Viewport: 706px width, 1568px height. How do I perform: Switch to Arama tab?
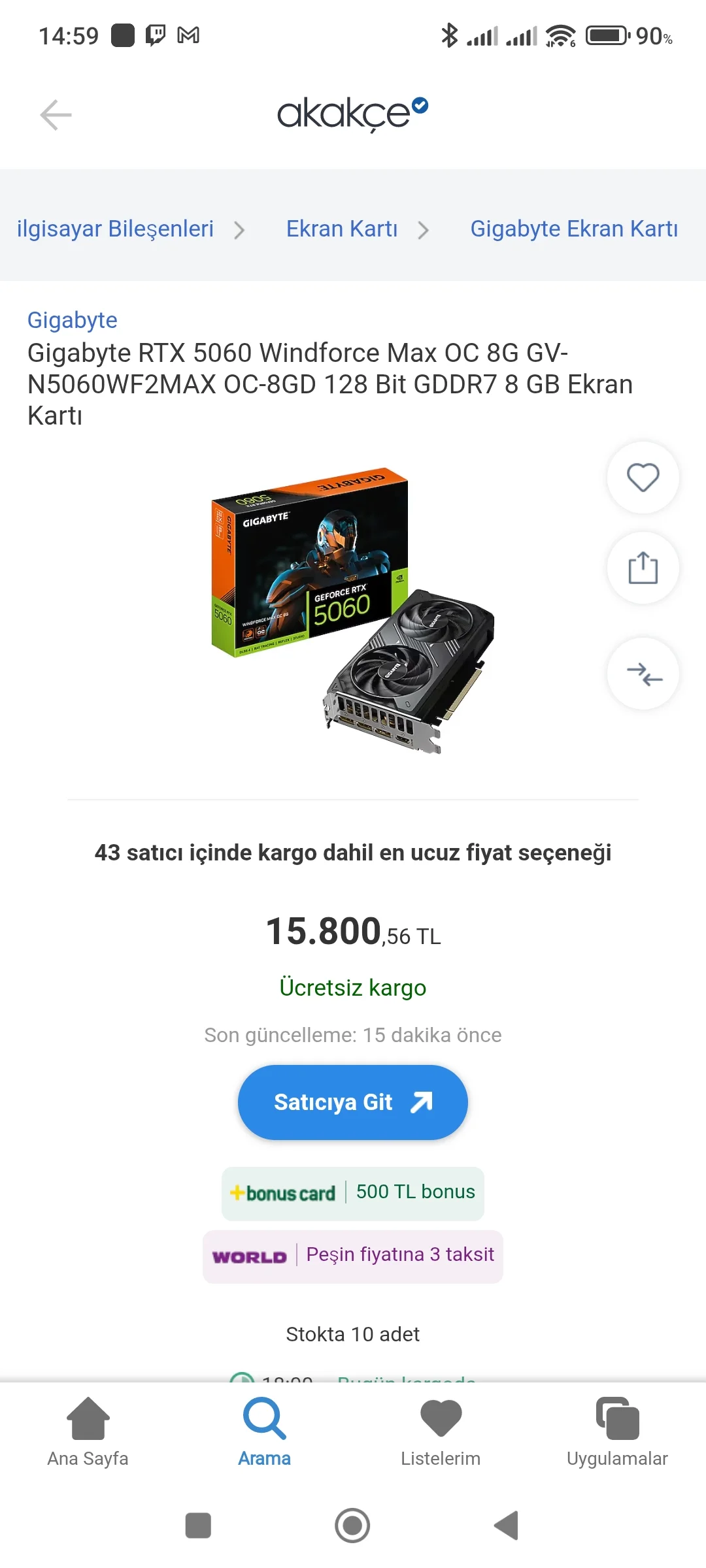click(264, 1431)
